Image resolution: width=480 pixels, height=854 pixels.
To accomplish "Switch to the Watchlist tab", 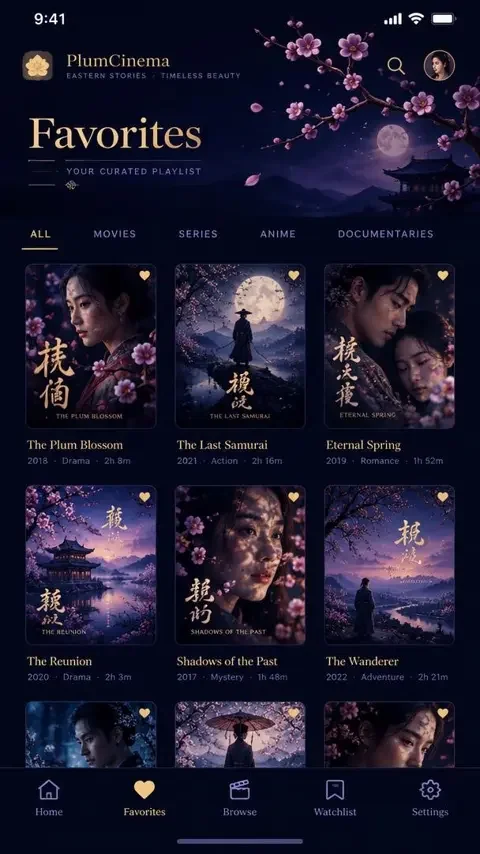I will coord(335,798).
